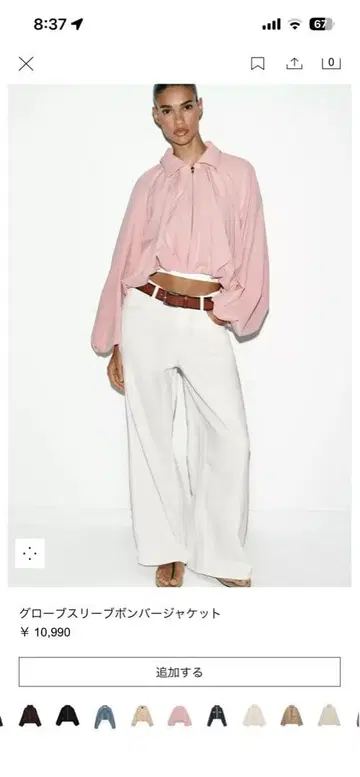View the cream white jacket thumbnail

click(x=254, y=716)
